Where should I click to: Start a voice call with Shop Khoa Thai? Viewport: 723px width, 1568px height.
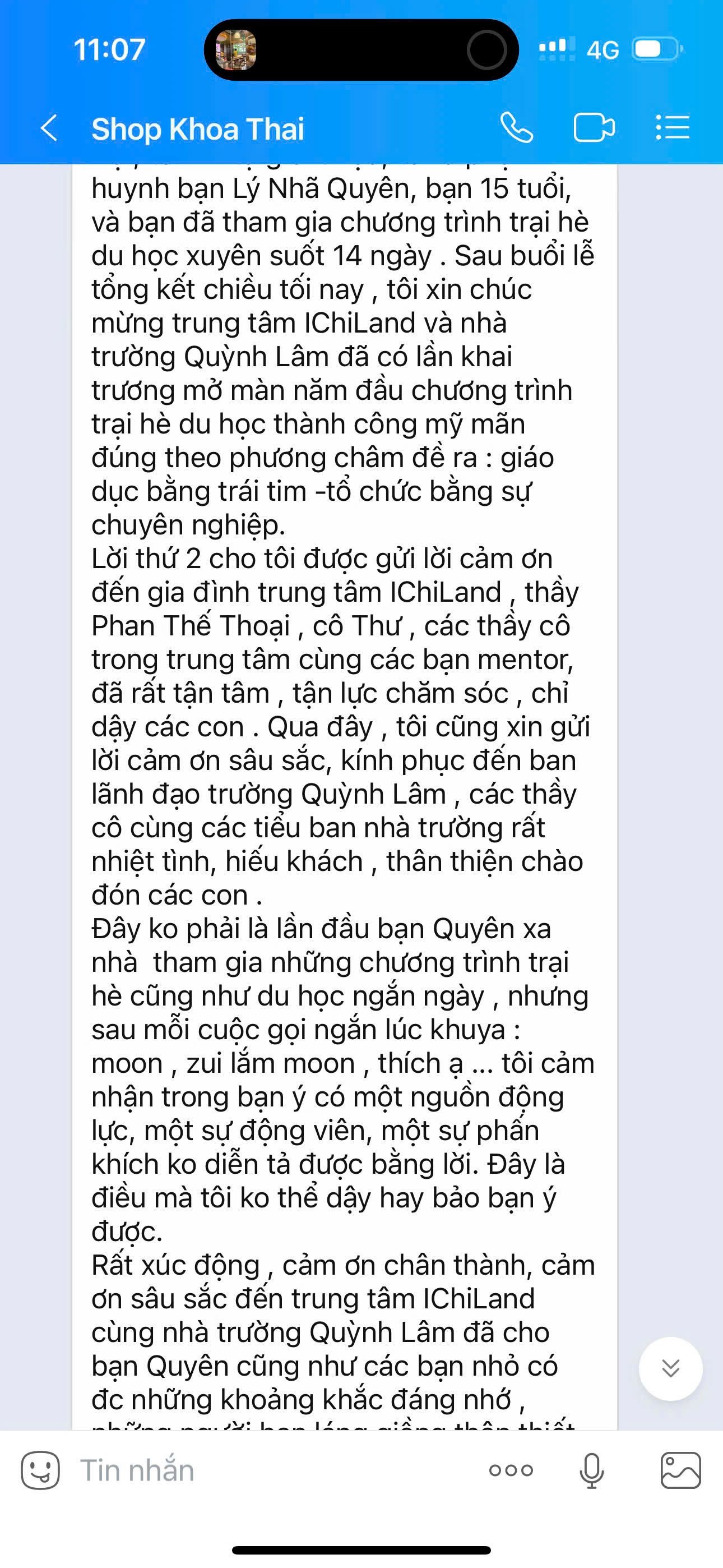(x=517, y=128)
